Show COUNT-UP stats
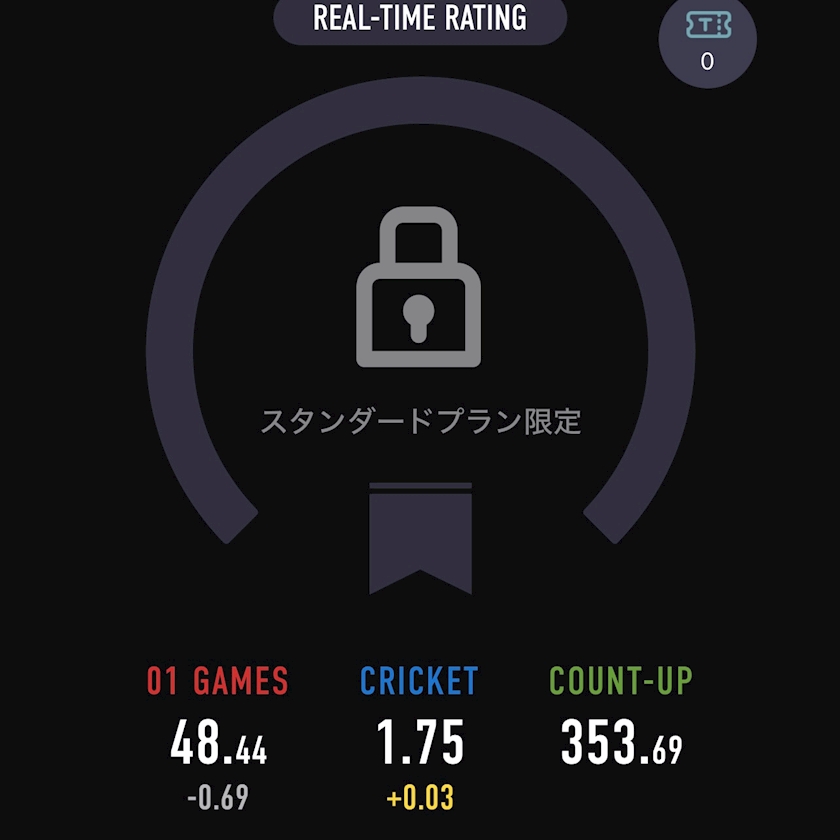Image resolution: width=840 pixels, height=840 pixels. click(621, 716)
